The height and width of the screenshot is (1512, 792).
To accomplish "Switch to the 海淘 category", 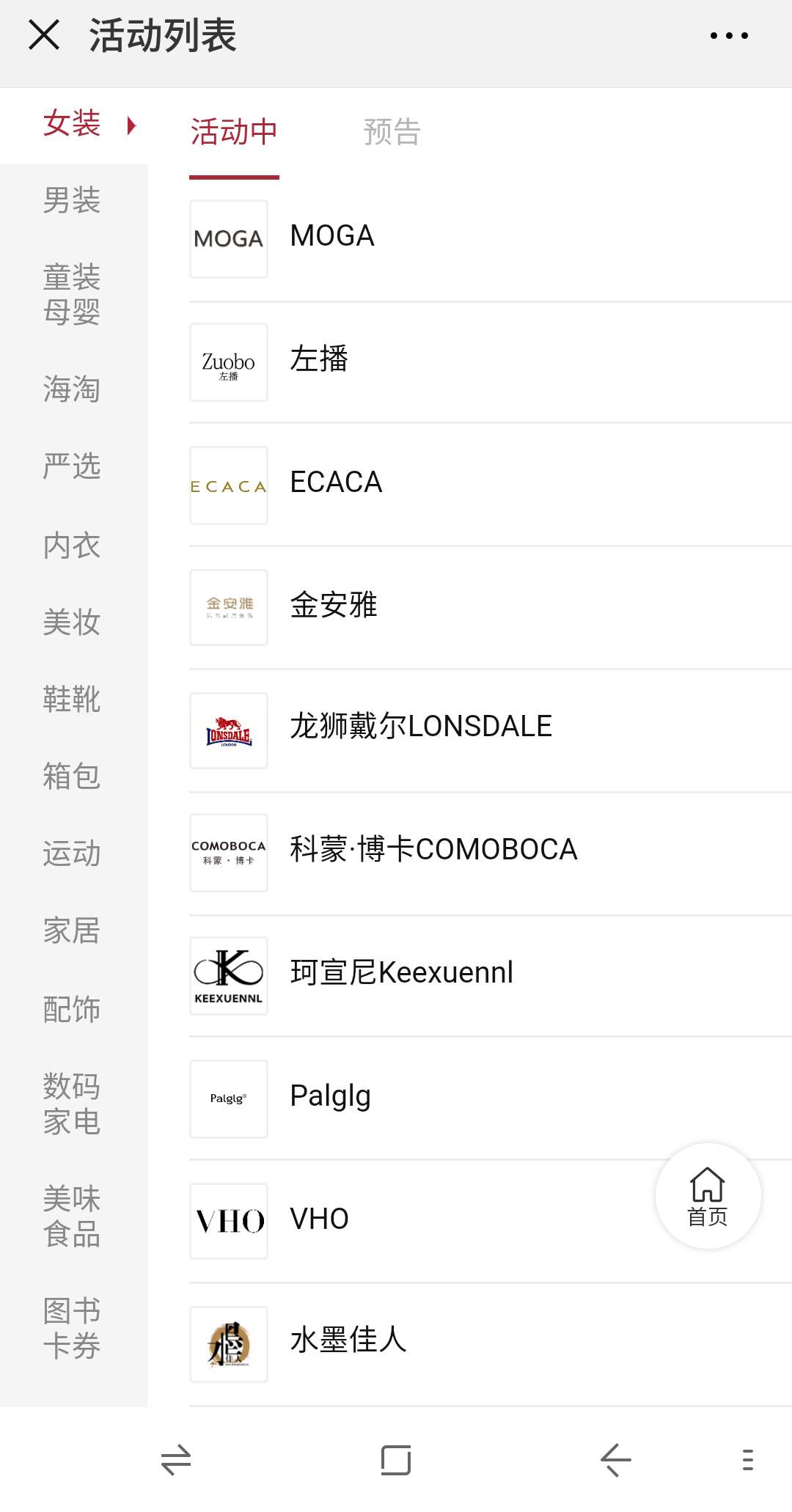I will pyautogui.click(x=72, y=389).
